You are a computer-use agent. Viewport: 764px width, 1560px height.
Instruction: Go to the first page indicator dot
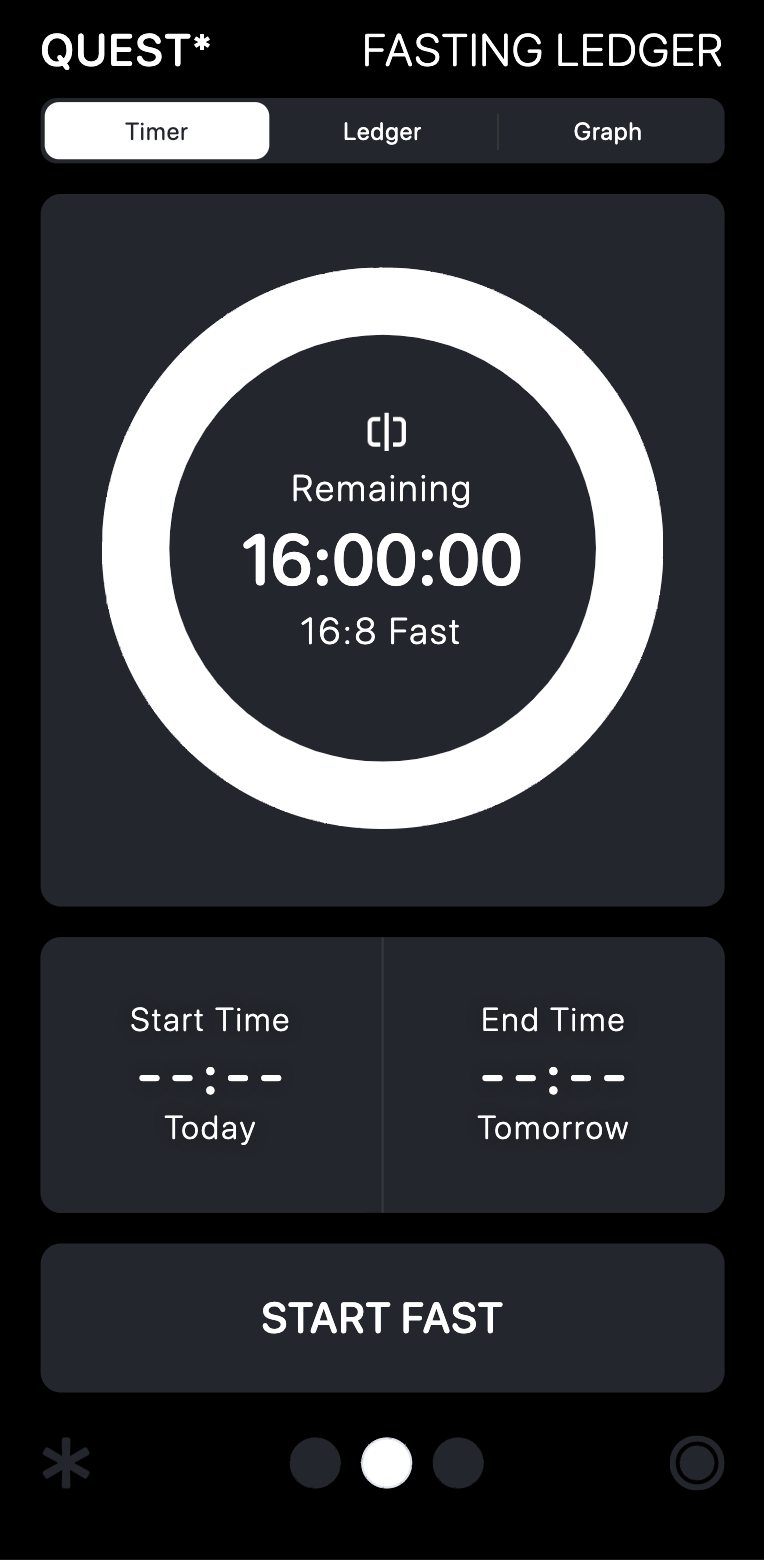click(315, 1464)
